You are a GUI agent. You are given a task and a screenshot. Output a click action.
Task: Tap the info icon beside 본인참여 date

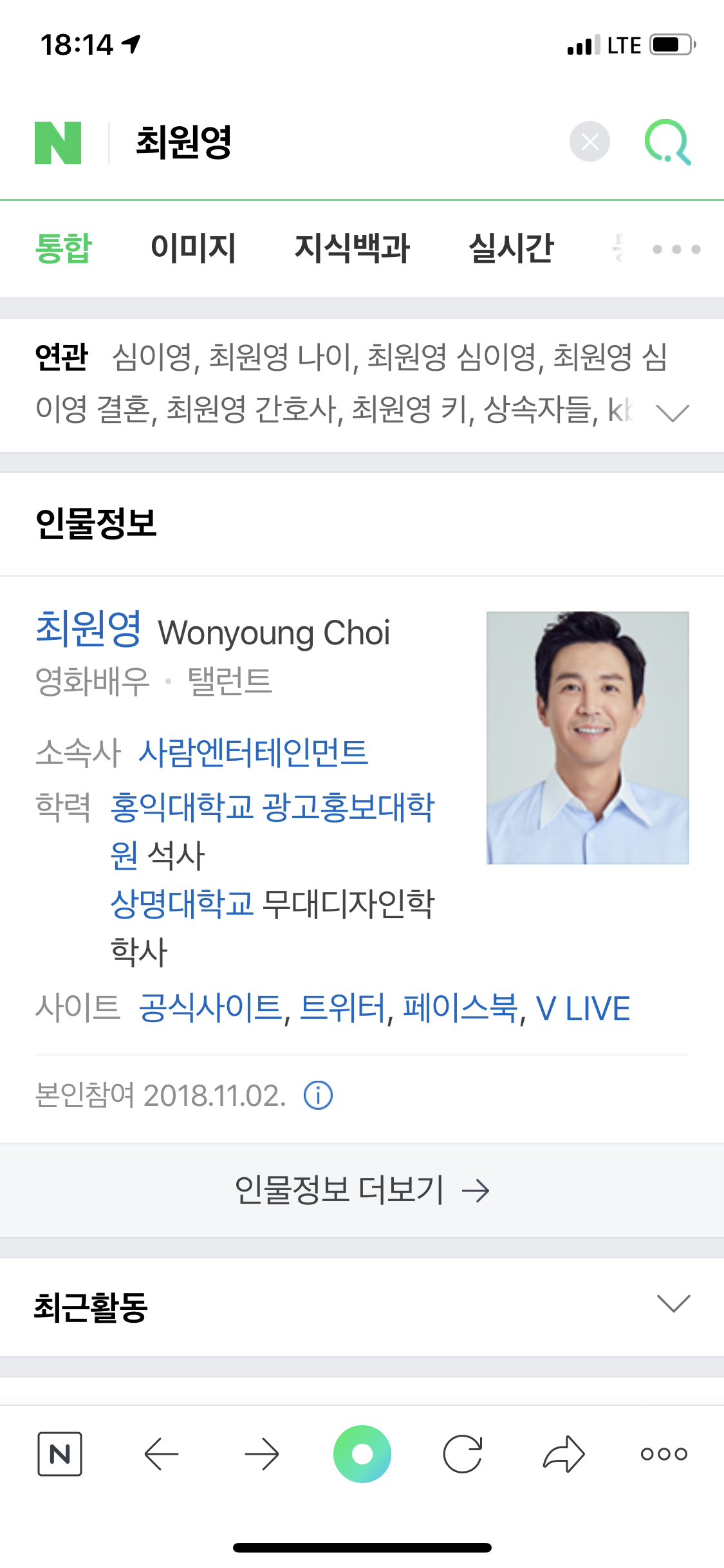click(318, 1095)
